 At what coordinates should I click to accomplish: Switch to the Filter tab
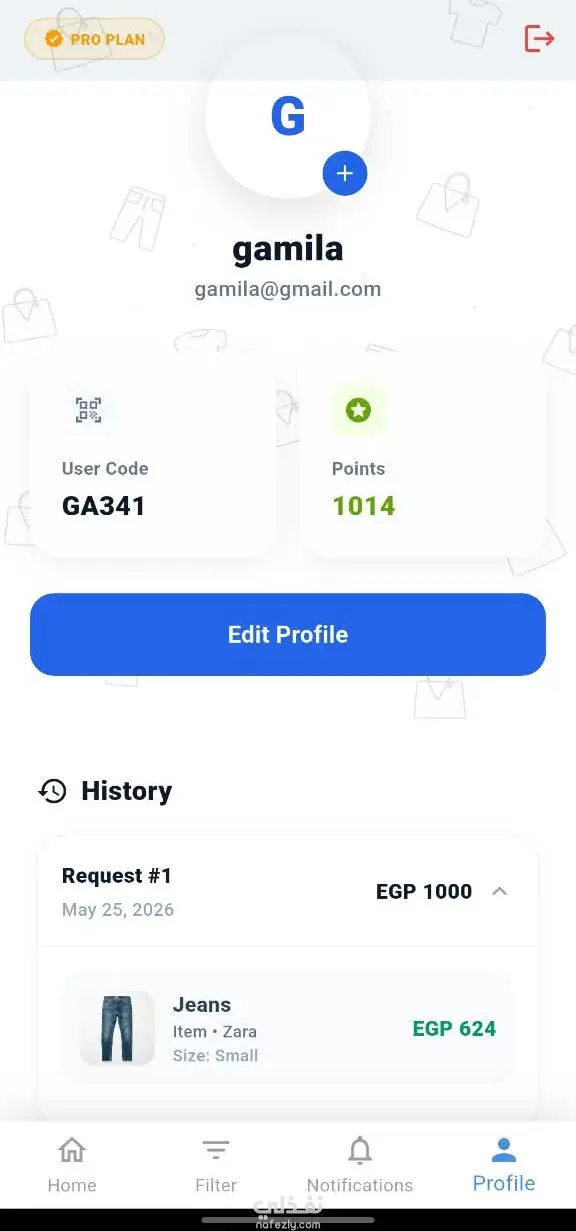[x=216, y=1164]
